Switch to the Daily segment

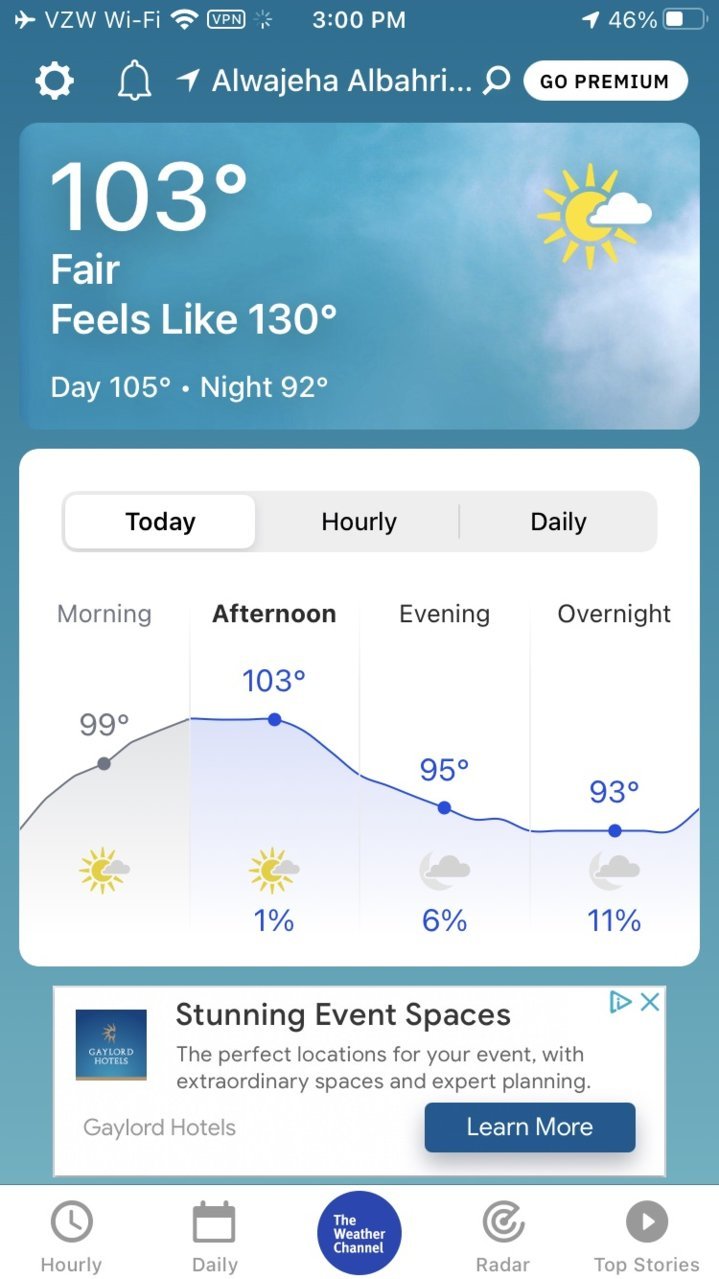point(557,522)
